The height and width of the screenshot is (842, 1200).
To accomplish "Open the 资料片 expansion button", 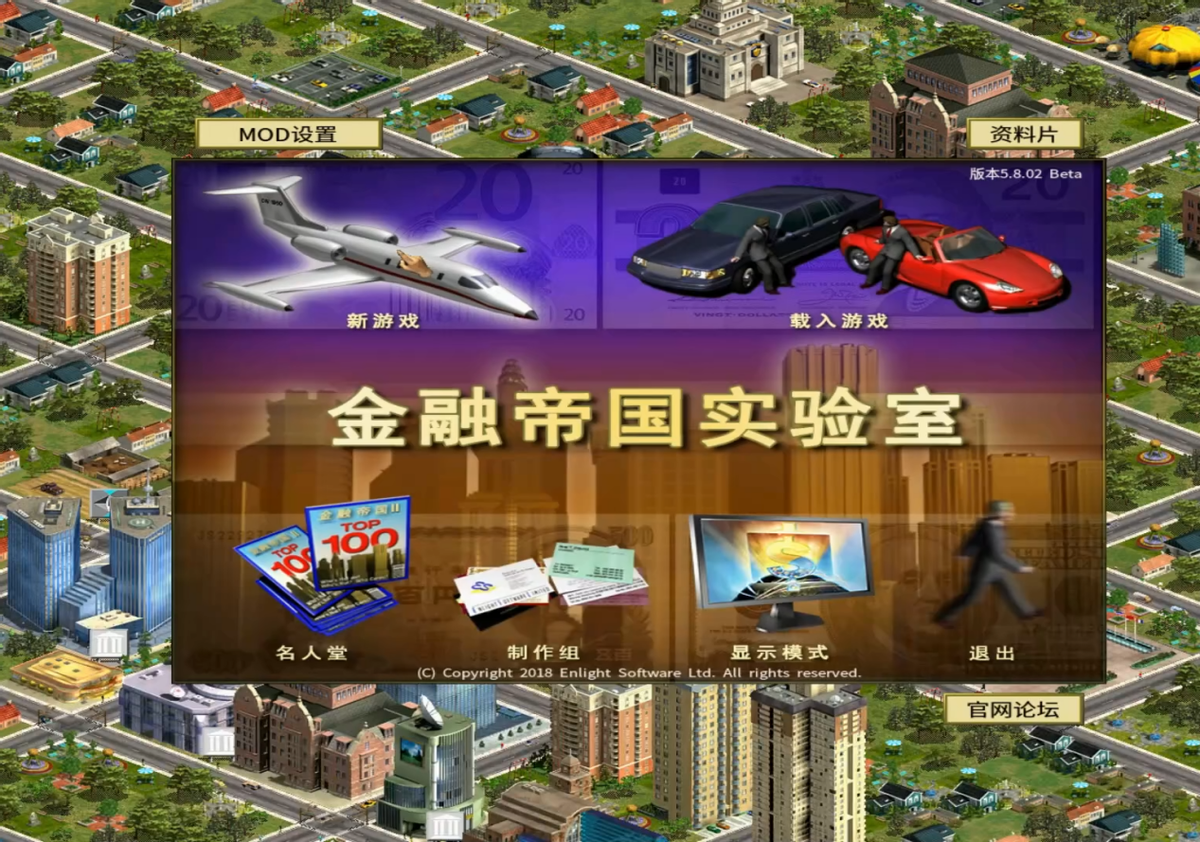I will pyautogui.click(x=1025, y=135).
